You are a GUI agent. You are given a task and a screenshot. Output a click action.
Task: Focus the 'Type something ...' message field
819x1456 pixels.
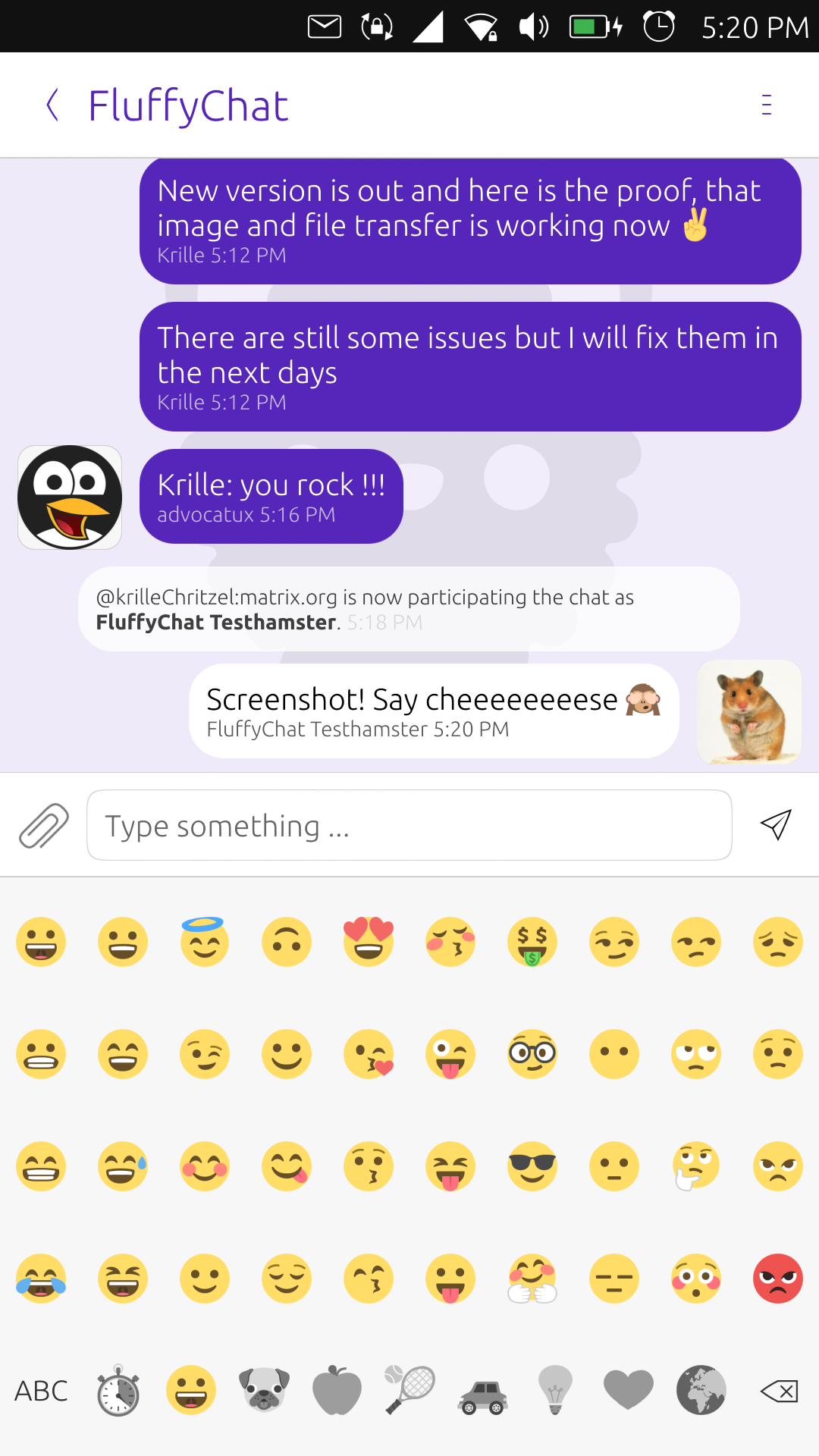pos(409,825)
